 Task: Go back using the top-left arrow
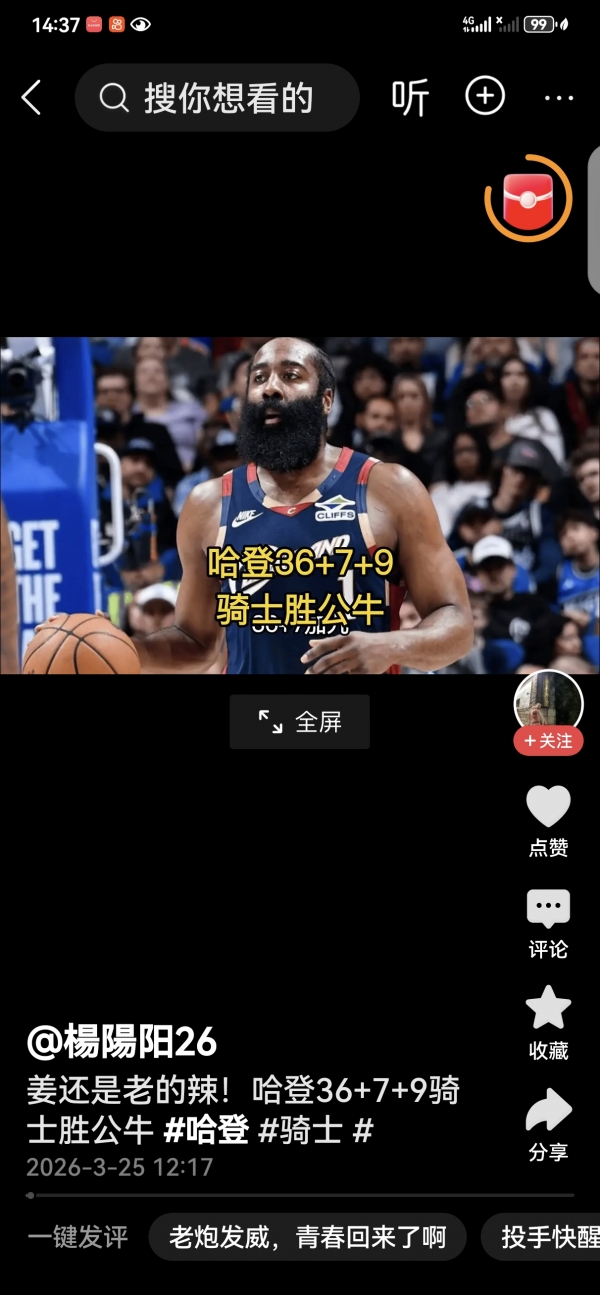click(x=32, y=98)
